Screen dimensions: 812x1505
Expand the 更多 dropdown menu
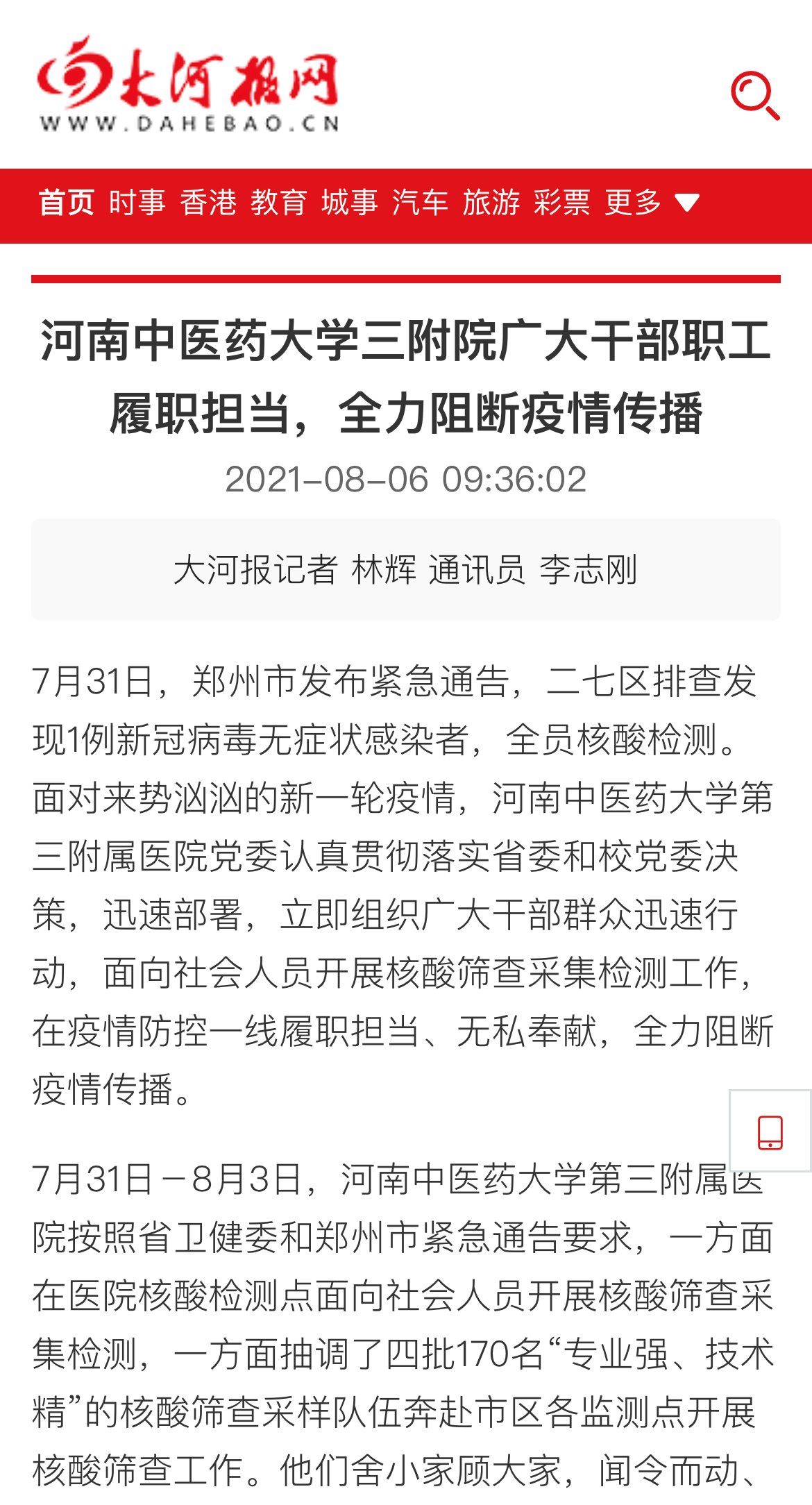pos(651,203)
